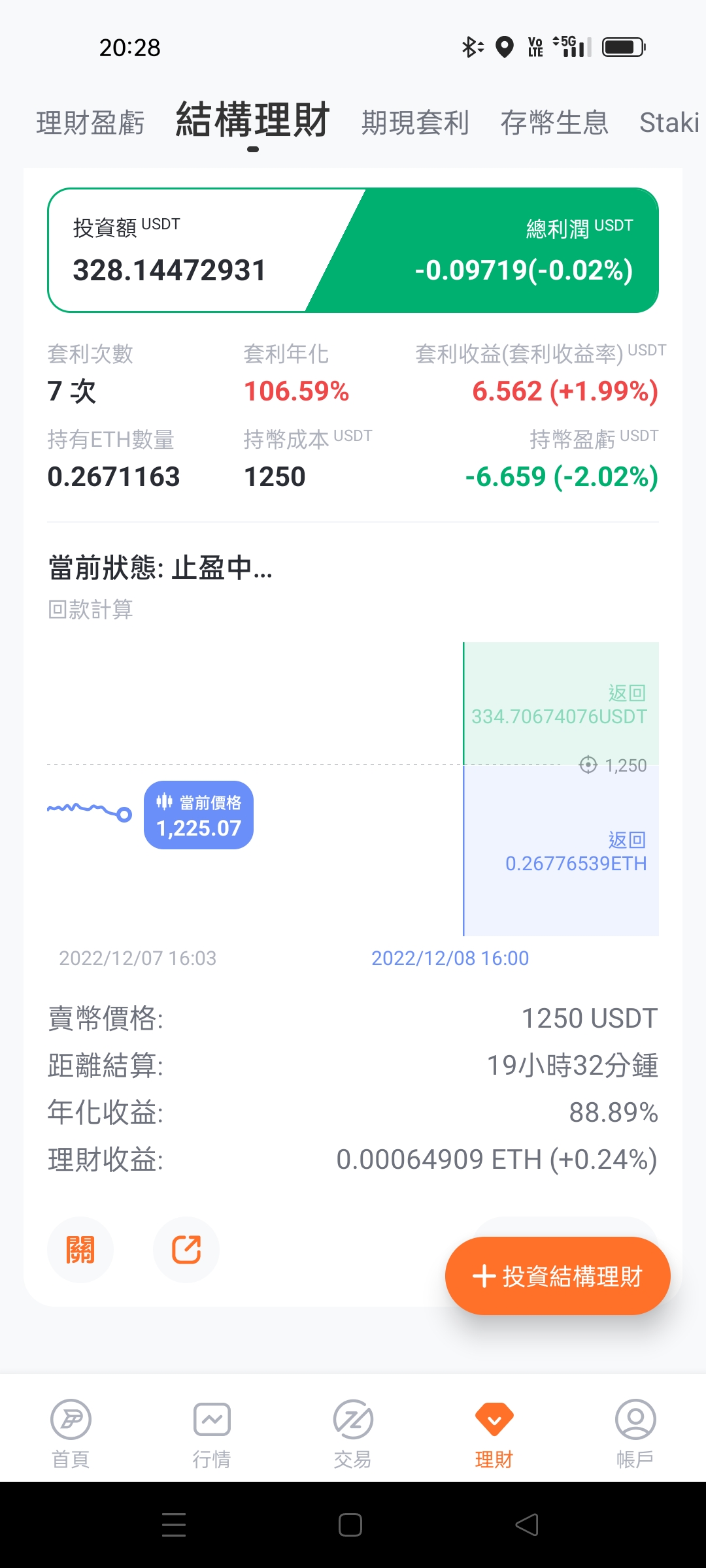
Task: Go to the 首頁 home tab
Action: 71,1433
